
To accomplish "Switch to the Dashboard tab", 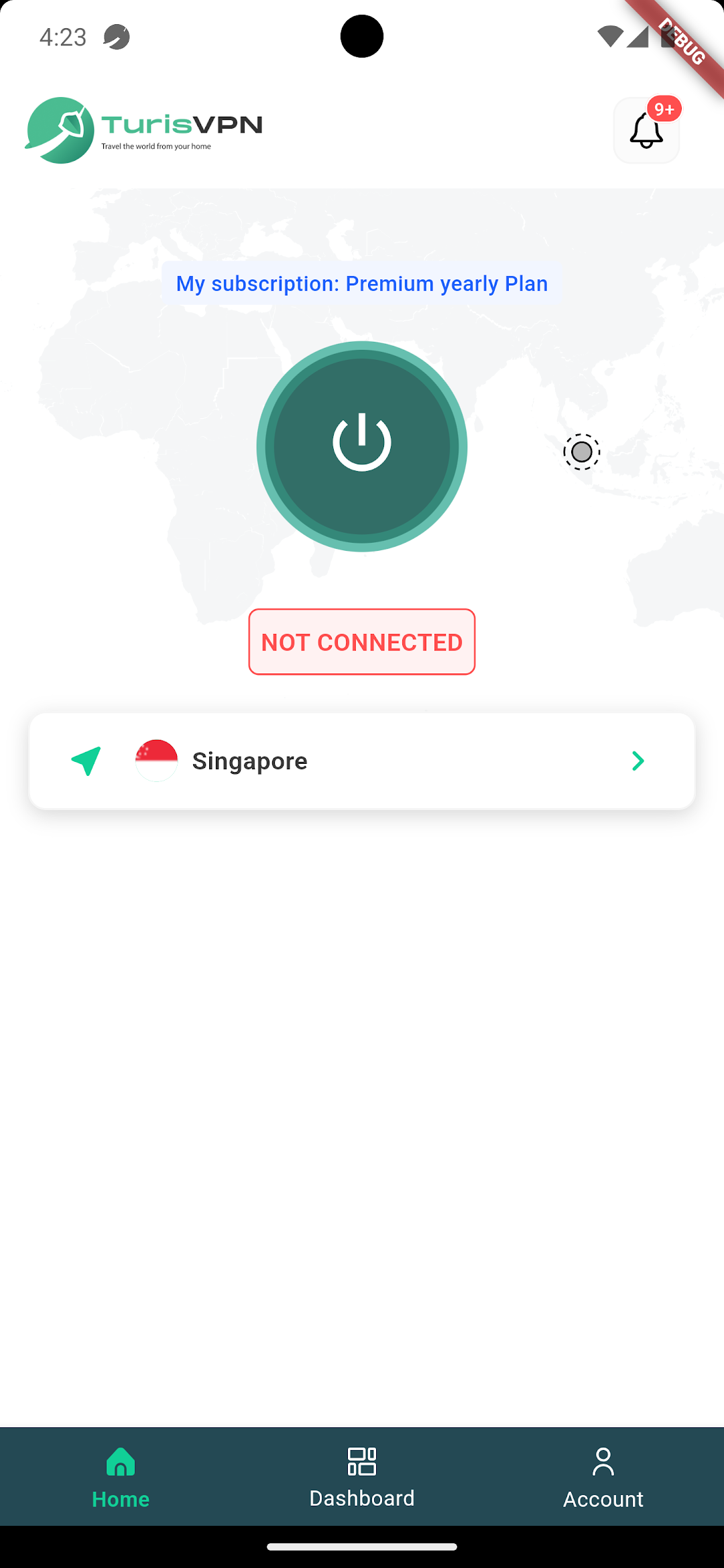I will click(362, 1477).
